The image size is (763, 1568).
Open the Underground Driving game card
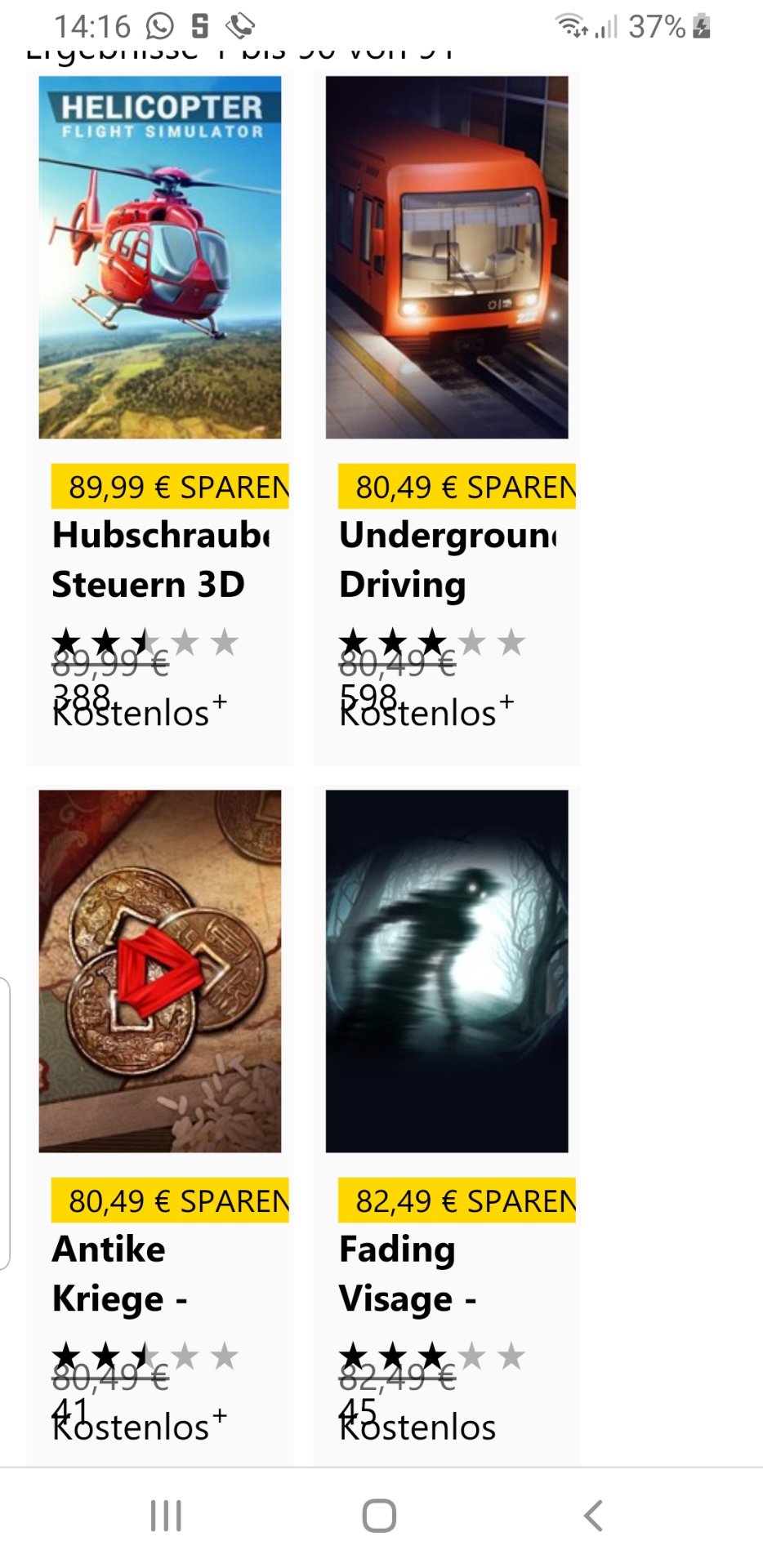(x=447, y=418)
